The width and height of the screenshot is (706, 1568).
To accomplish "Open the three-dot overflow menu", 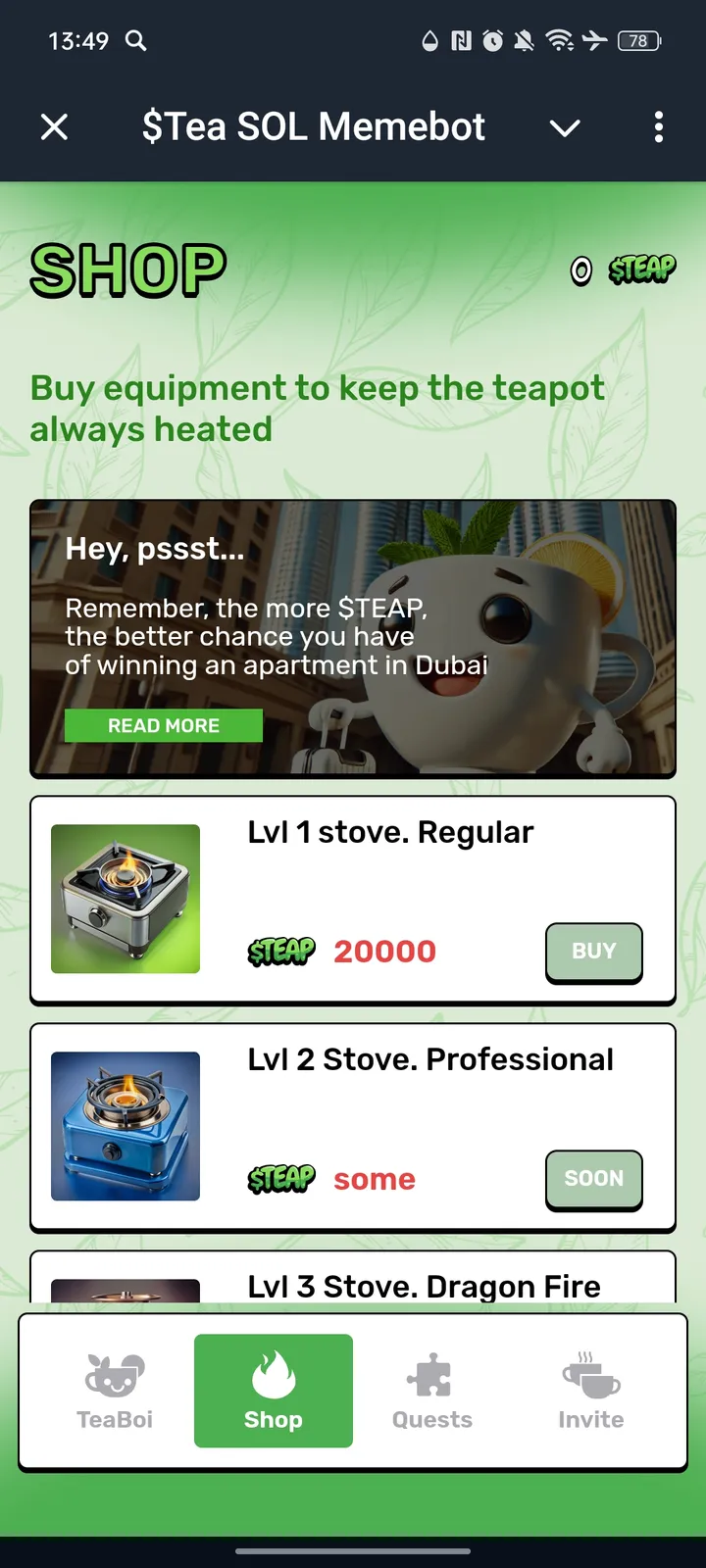I will [x=658, y=127].
